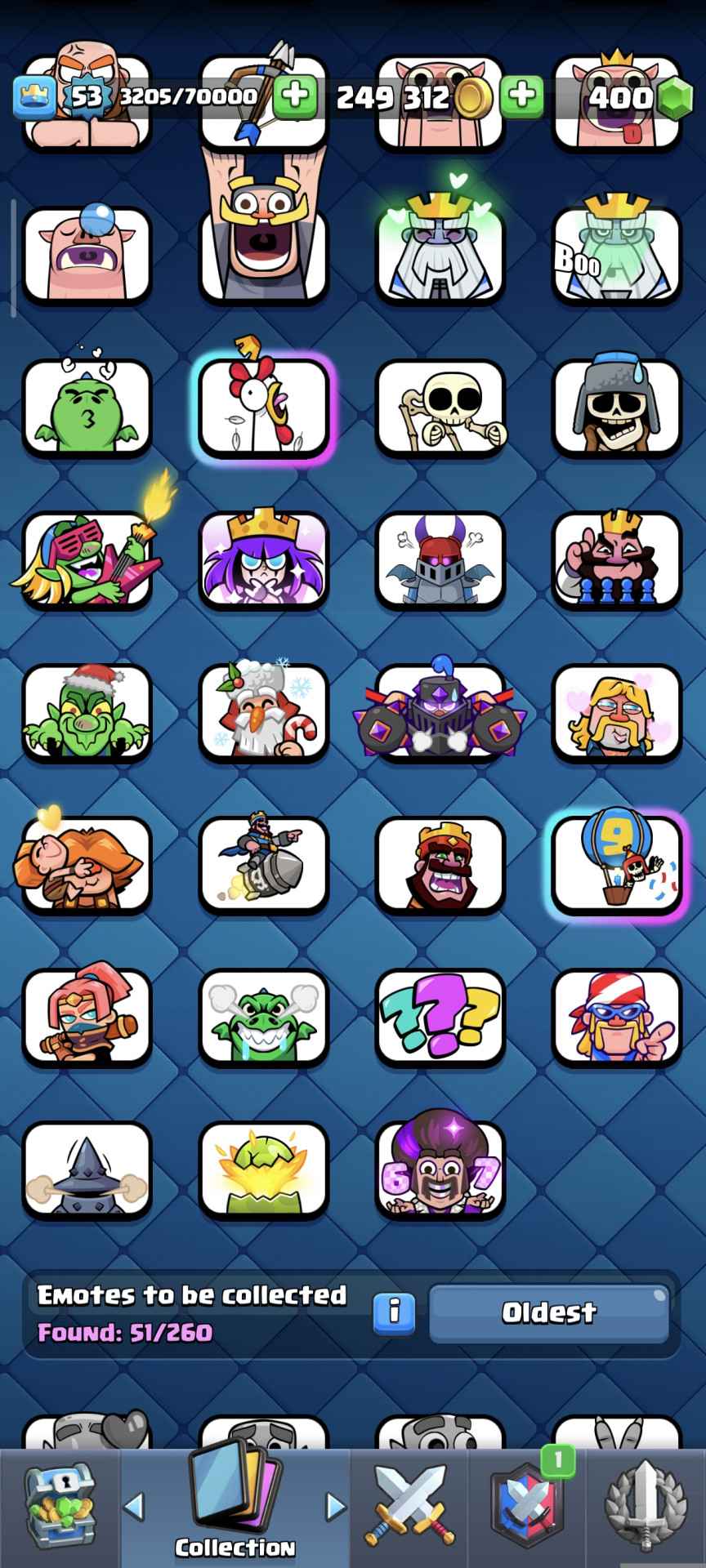Viewport: 706px width, 1568px height.
Task: Select the disco afro 67 emote
Action: [440, 1169]
